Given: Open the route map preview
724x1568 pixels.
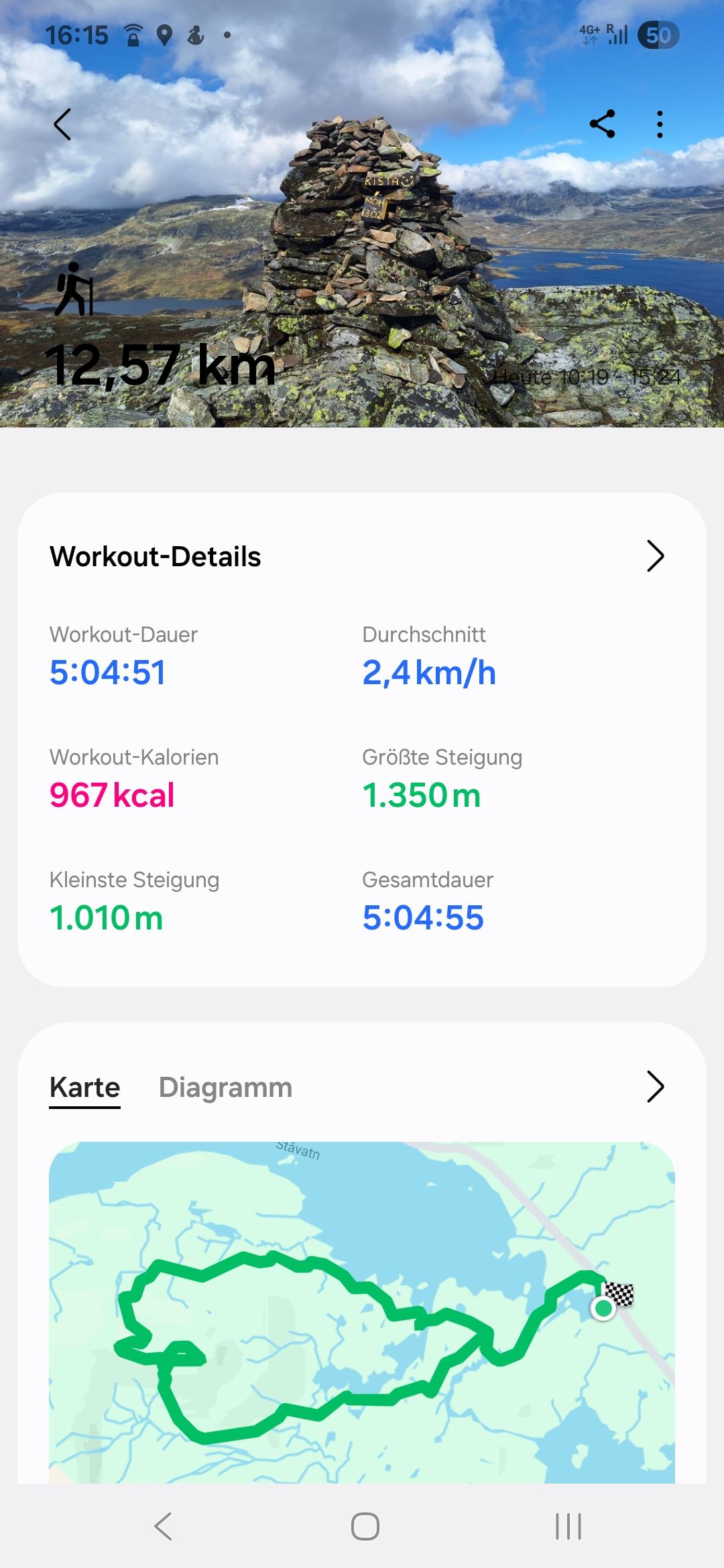Looking at the screenshot, I should 362,1312.
